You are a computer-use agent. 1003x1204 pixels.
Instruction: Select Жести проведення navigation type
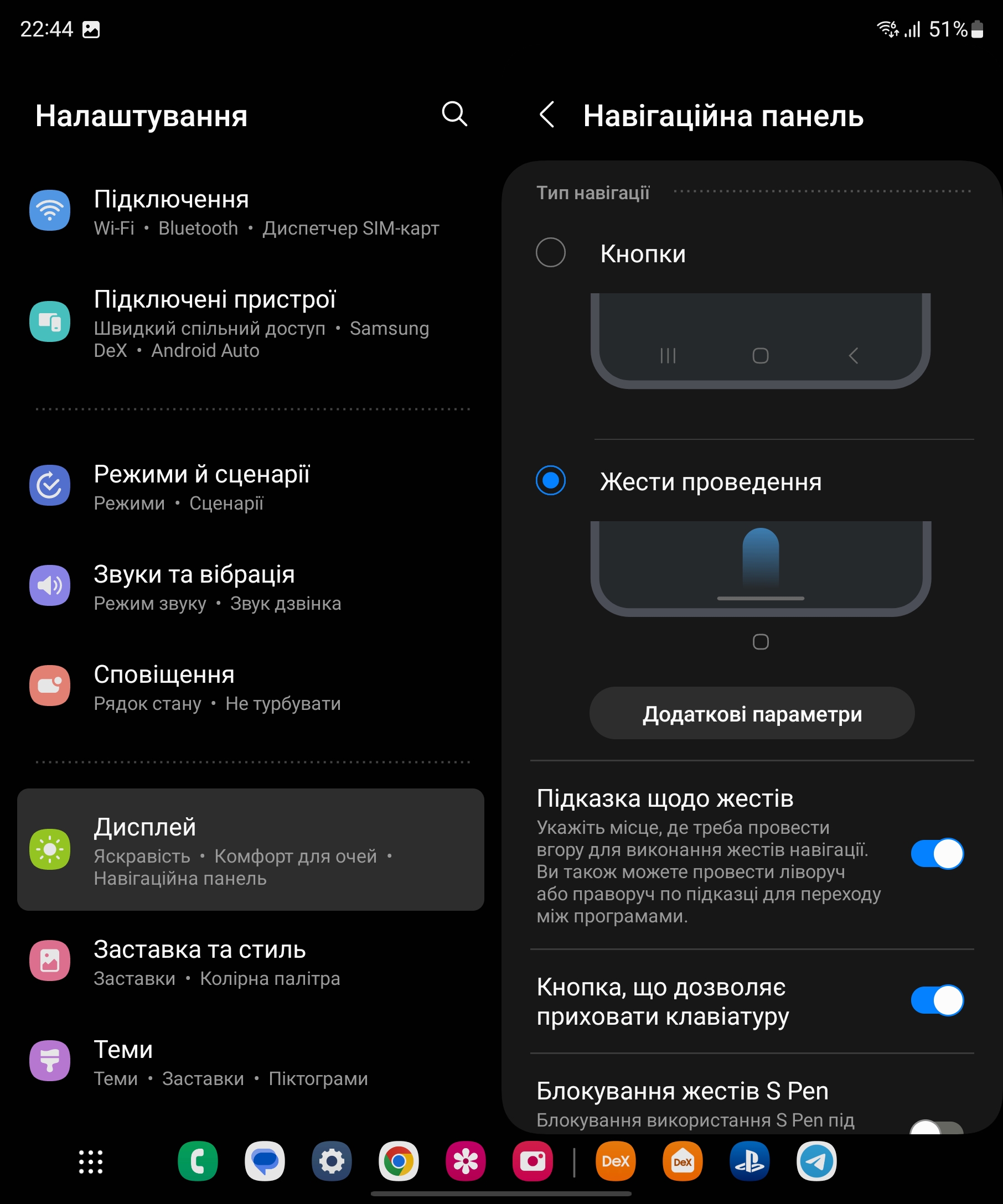[551, 480]
